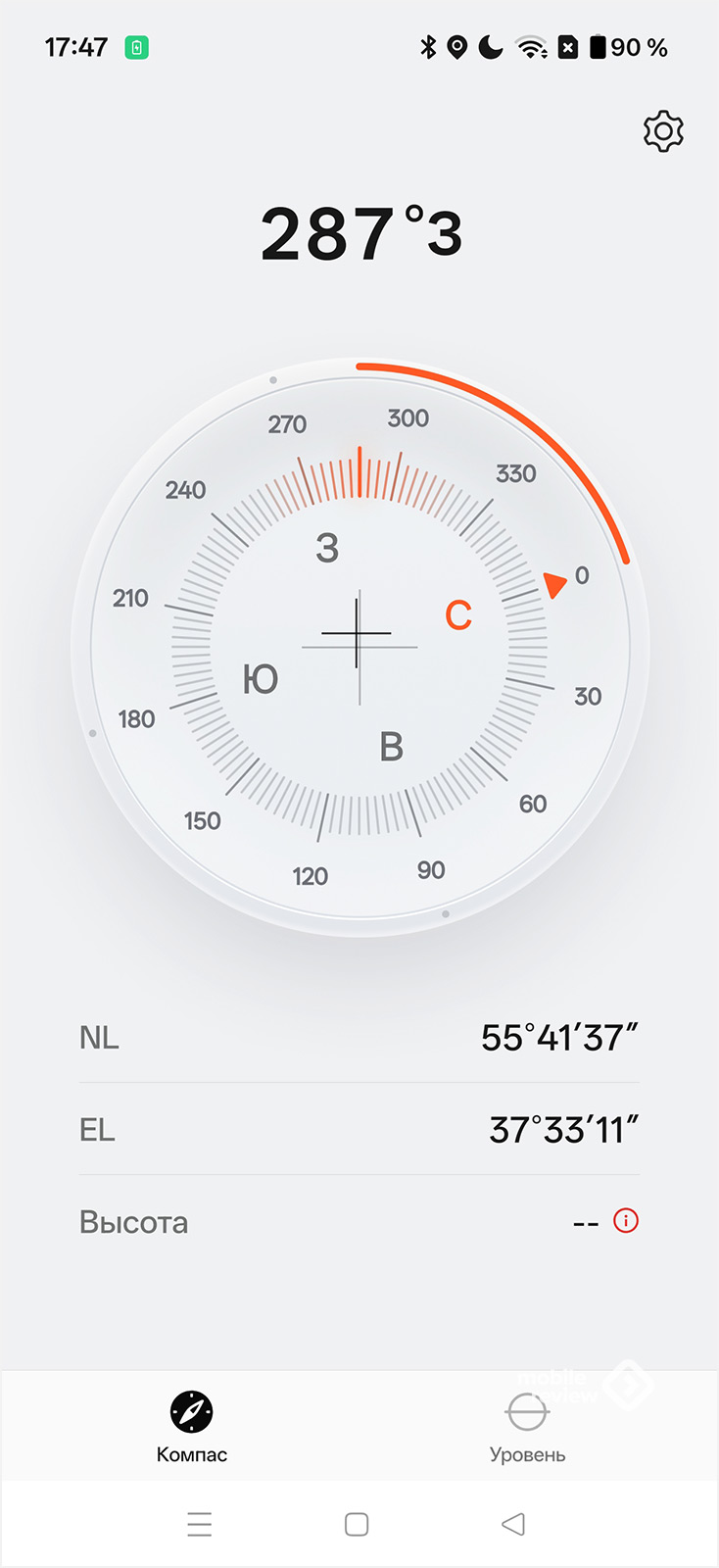This screenshot has width=719, height=1568.
Task: Select the Компас tab
Action: click(x=192, y=1426)
